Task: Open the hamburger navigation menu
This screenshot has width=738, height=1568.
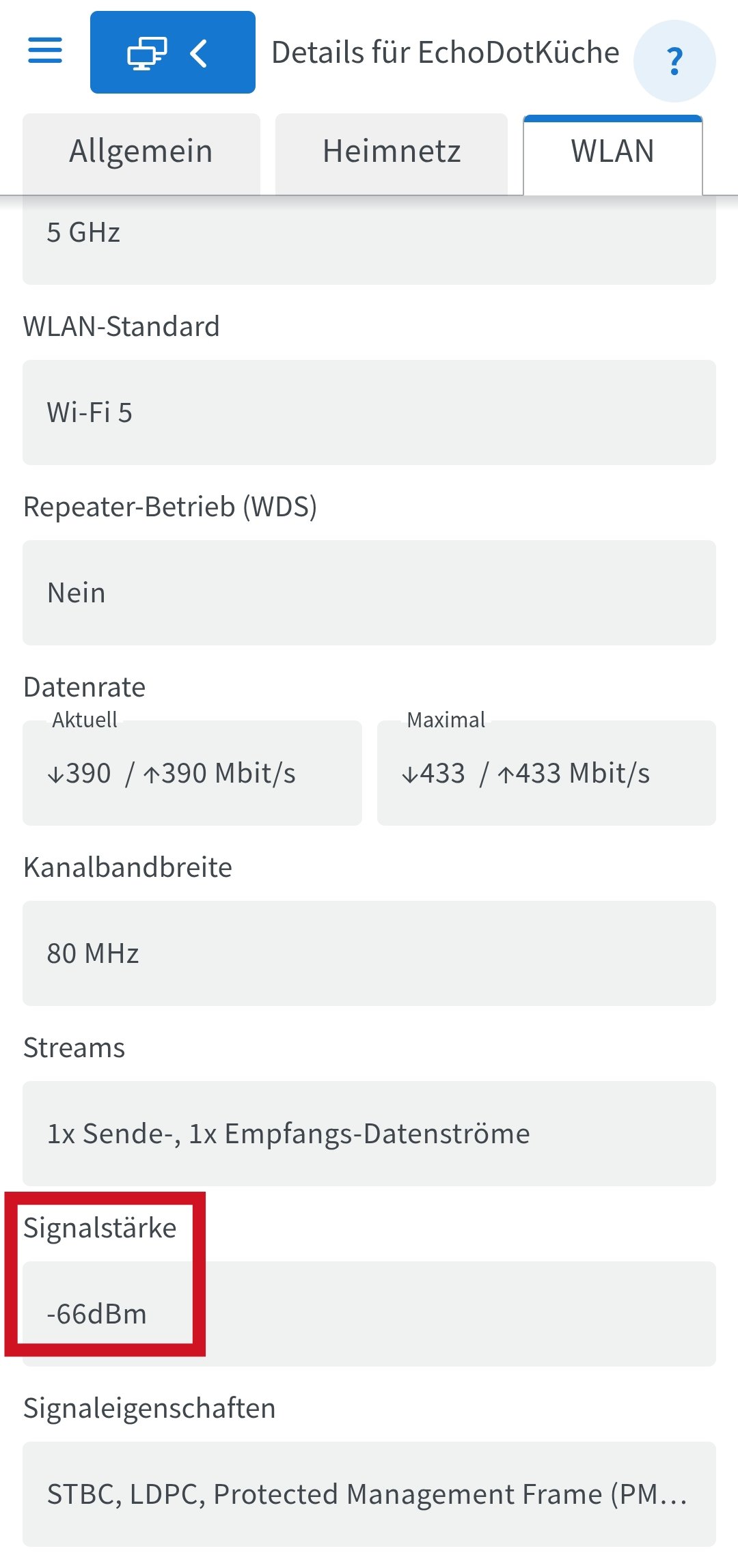Action: click(45, 51)
